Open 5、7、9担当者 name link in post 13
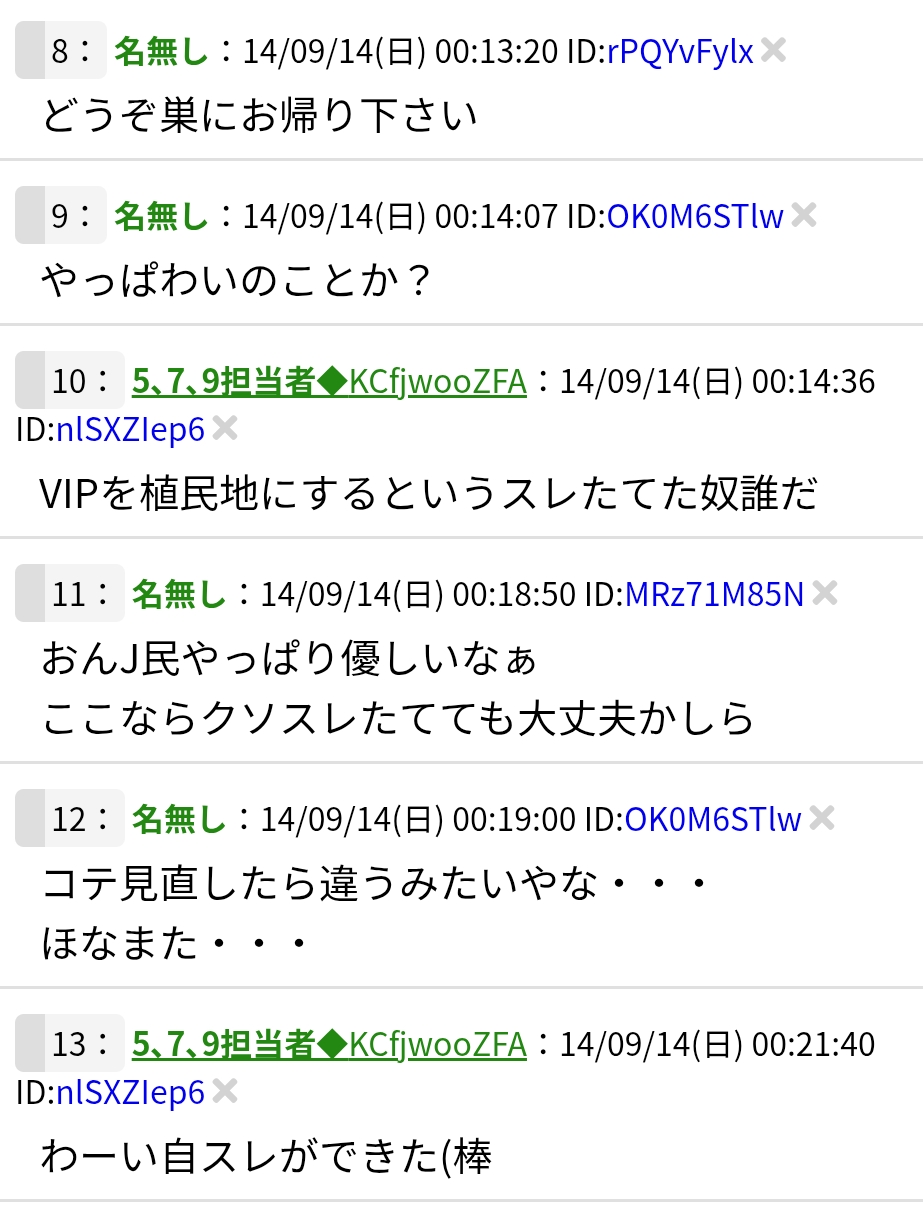 point(329,1044)
